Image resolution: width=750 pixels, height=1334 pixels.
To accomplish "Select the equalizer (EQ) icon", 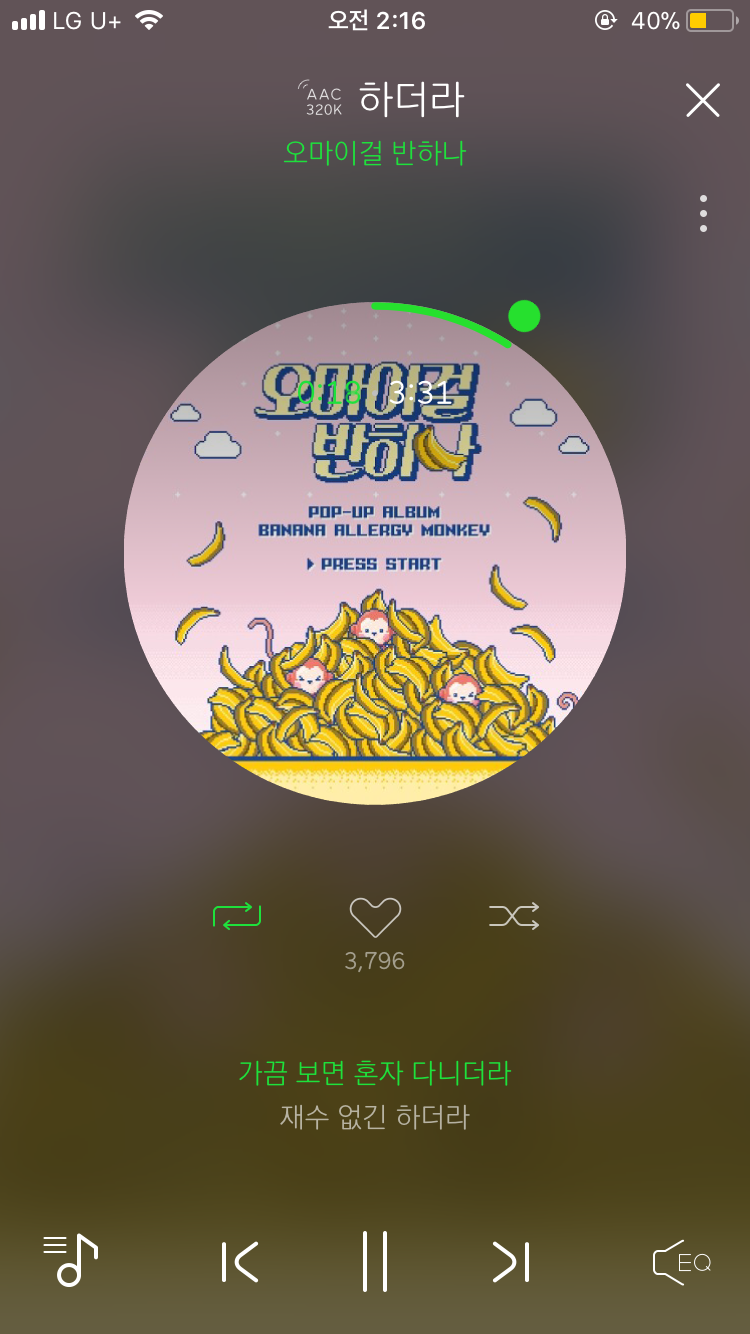I will [681, 1262].
